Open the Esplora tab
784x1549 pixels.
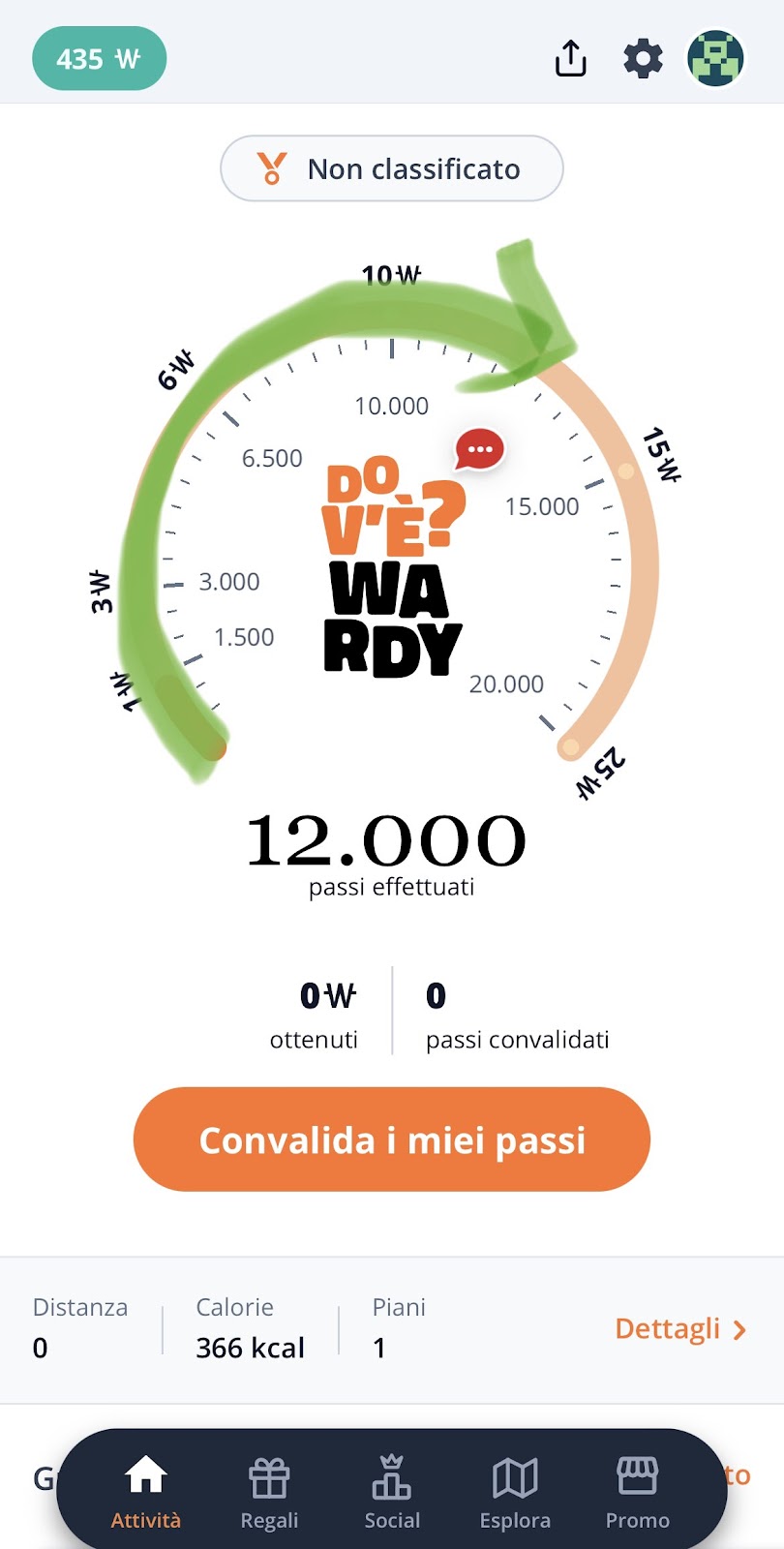[x=515, y=1492]
